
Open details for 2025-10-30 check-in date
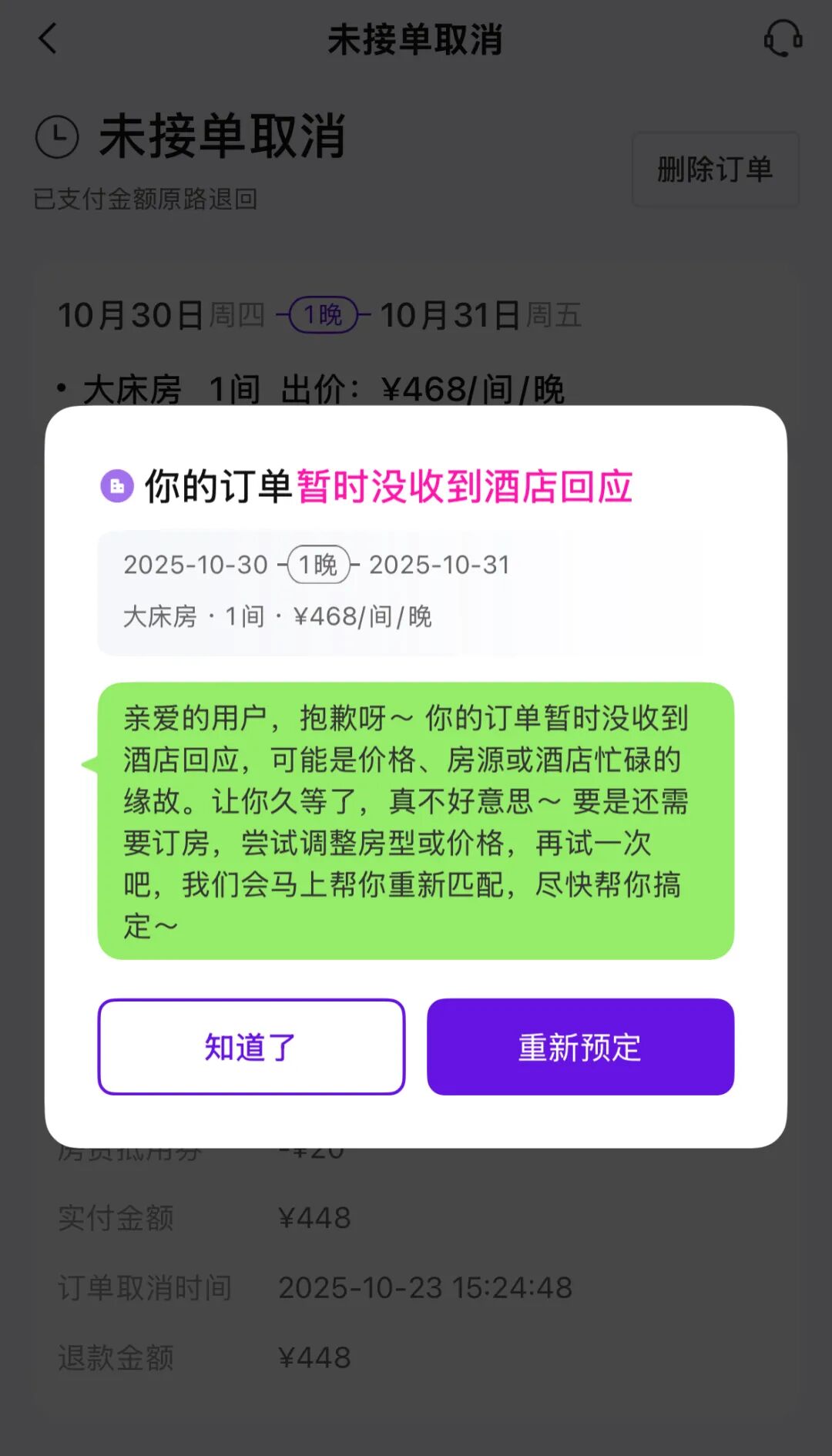pos(193,565)
